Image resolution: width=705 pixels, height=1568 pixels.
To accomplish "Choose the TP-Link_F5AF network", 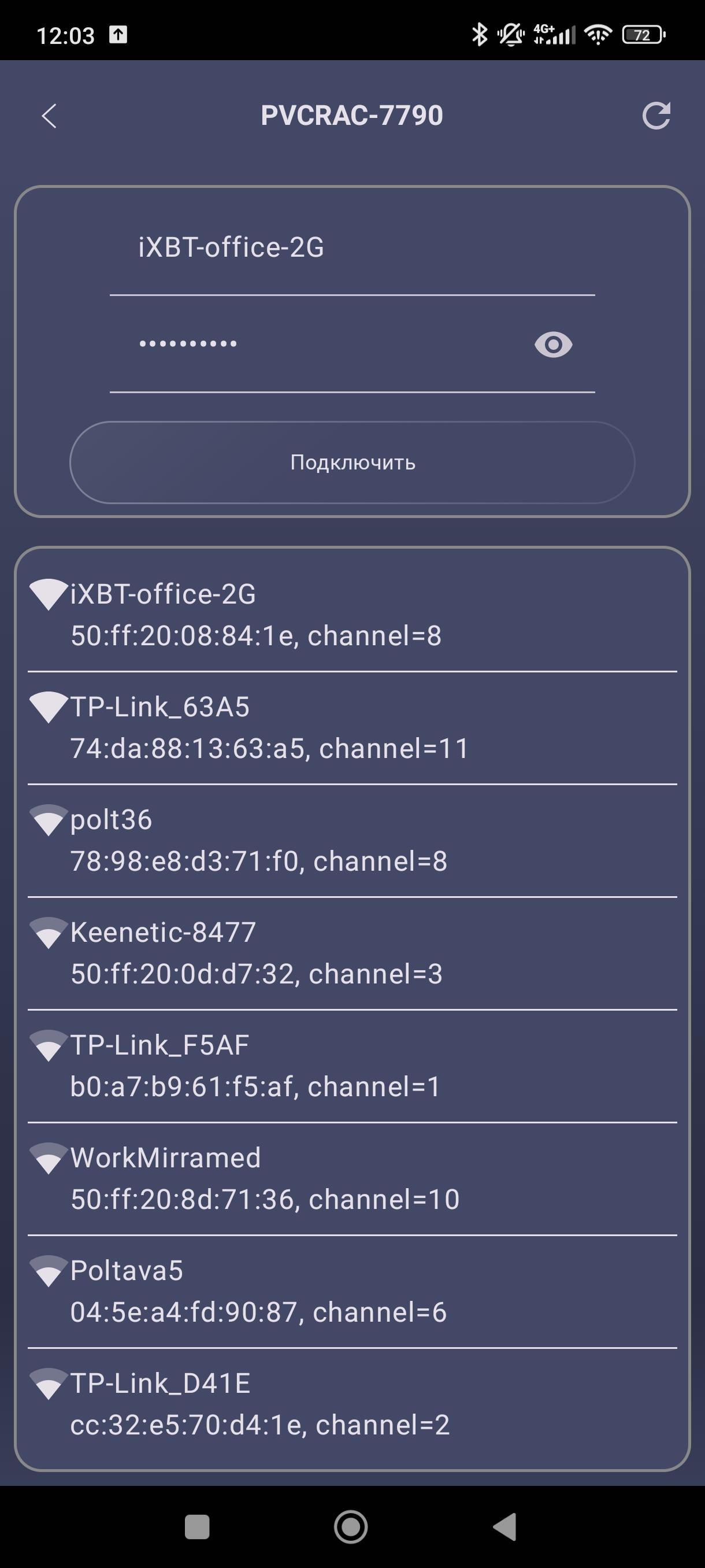I will [x=352, y=1065].
